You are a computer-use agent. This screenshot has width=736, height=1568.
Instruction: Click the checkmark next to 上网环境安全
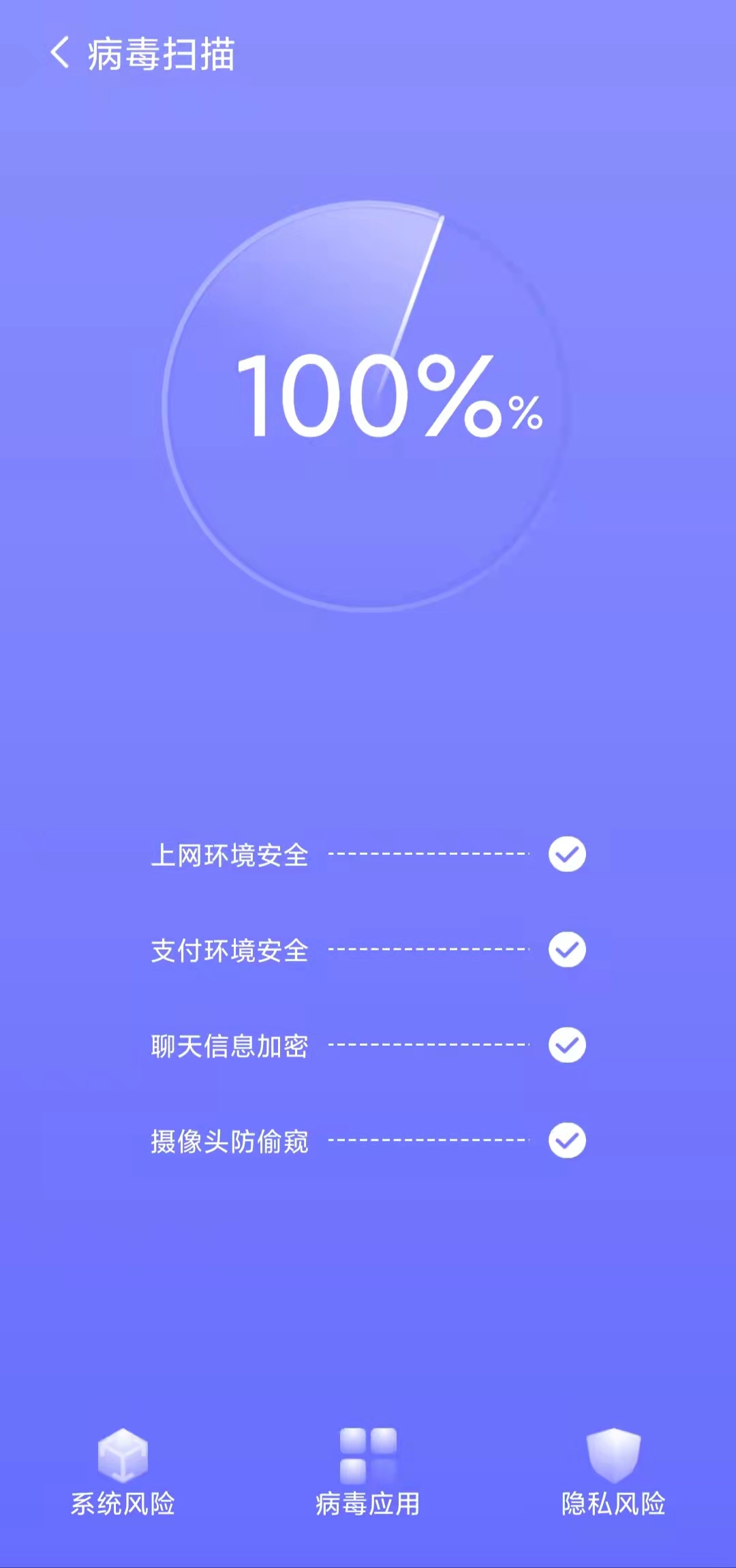click(x=567, y=854)
